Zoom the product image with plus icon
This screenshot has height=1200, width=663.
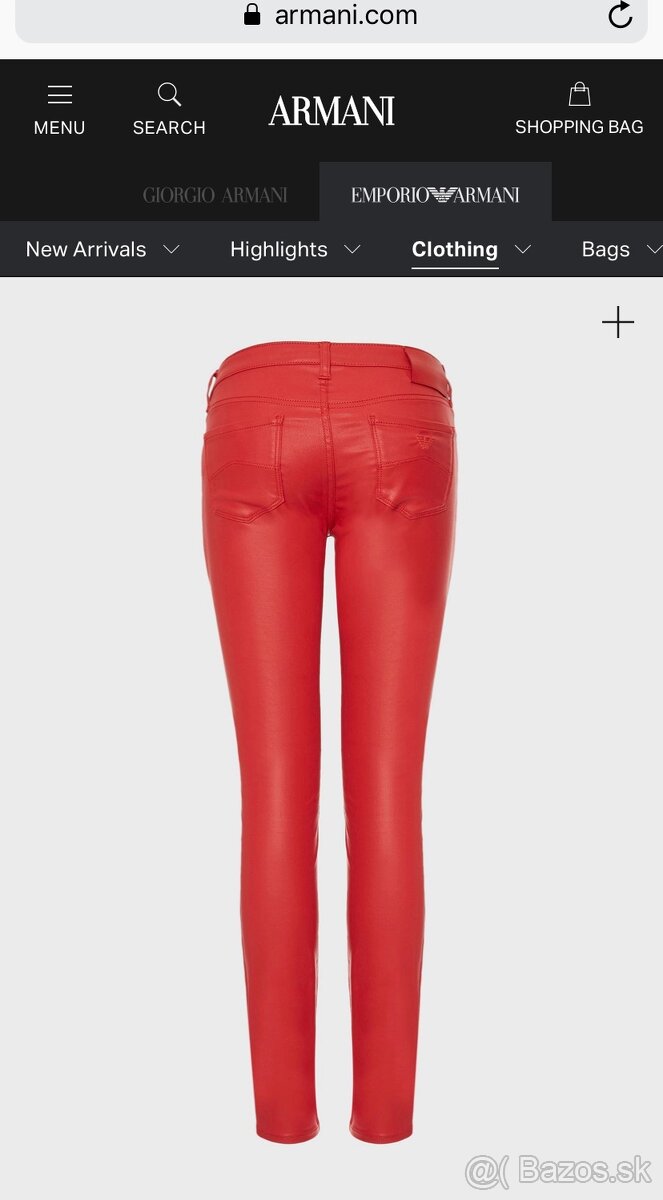[x=618, y=322]
